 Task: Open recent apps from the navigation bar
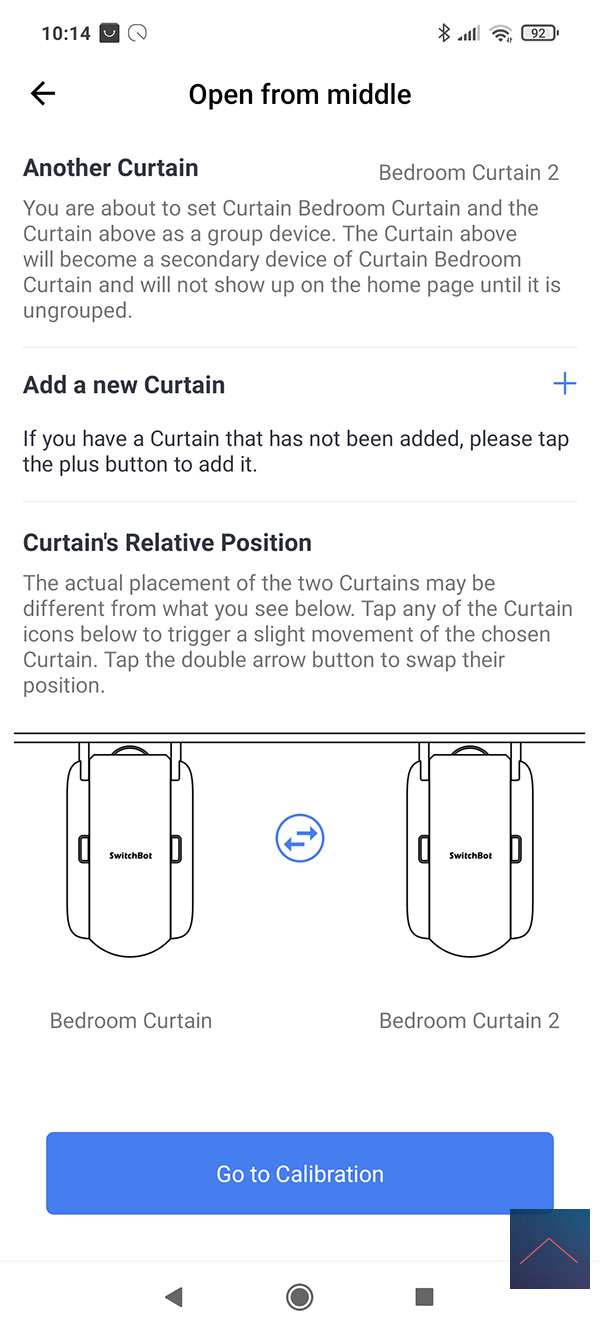click(424, 1297)
